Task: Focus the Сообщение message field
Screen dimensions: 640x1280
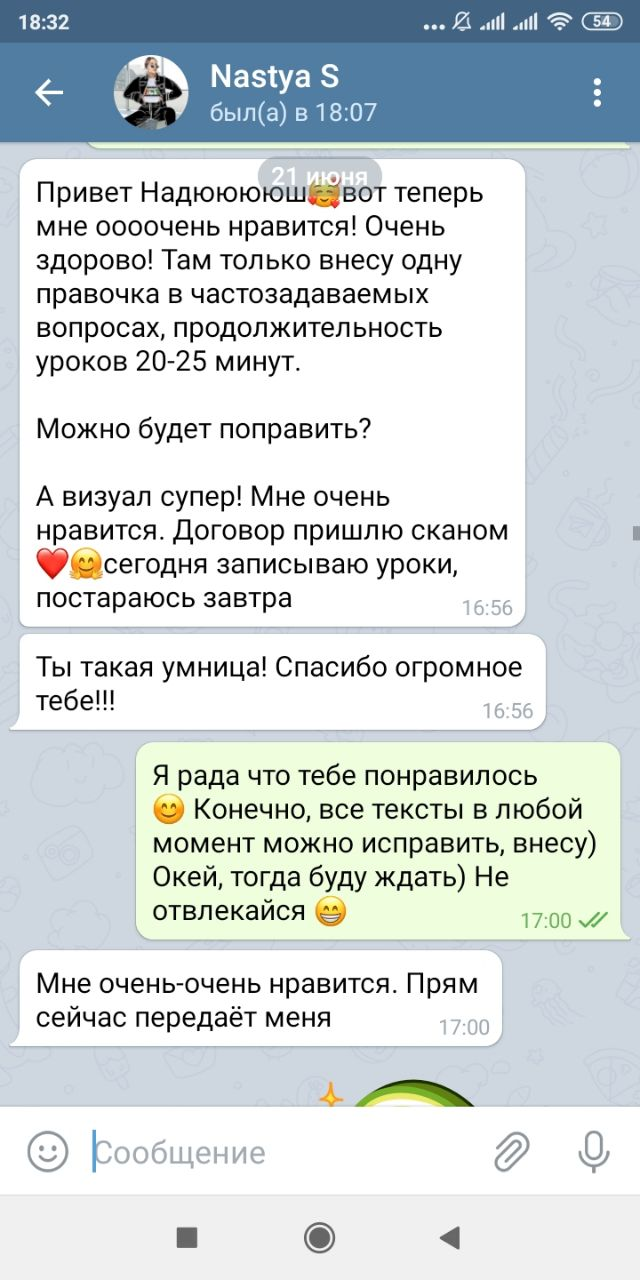Action: click(x=280, y=1152)
